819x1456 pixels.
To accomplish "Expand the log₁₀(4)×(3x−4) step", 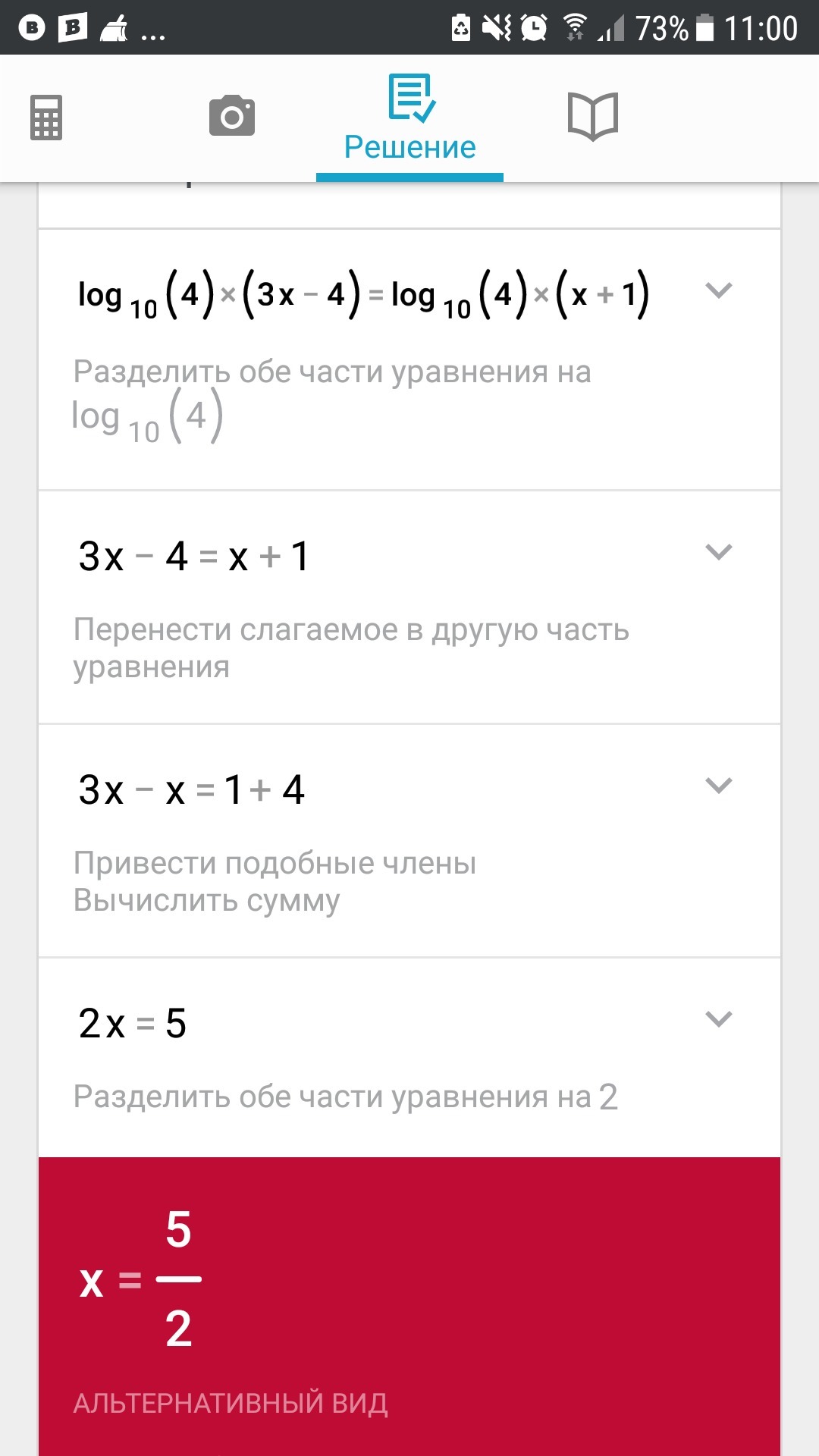I will [x=718, y=290].
